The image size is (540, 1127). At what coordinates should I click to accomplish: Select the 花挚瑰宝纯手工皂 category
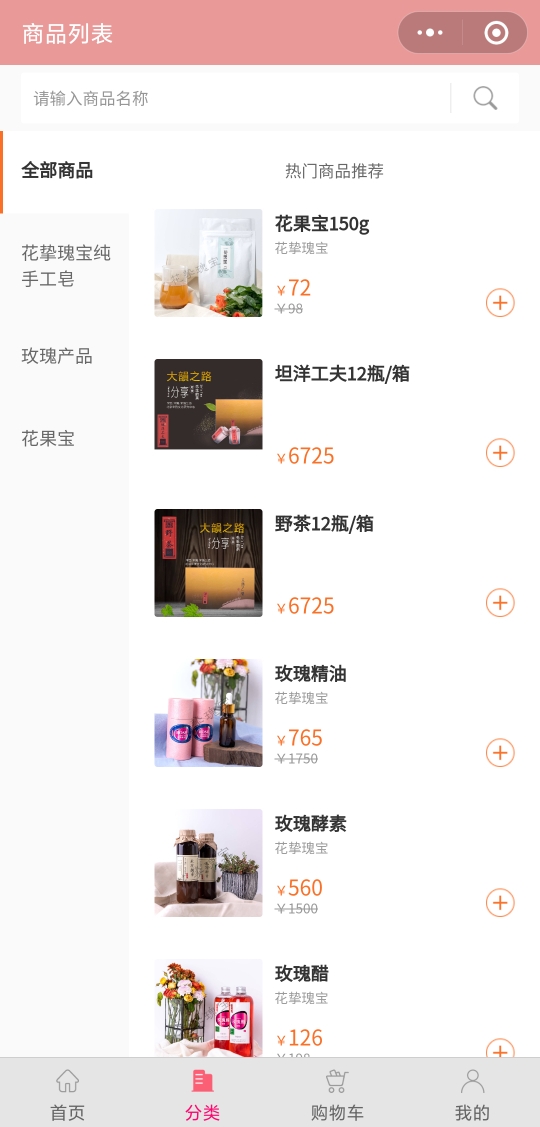pyautogui.click(x=65, y=266)
